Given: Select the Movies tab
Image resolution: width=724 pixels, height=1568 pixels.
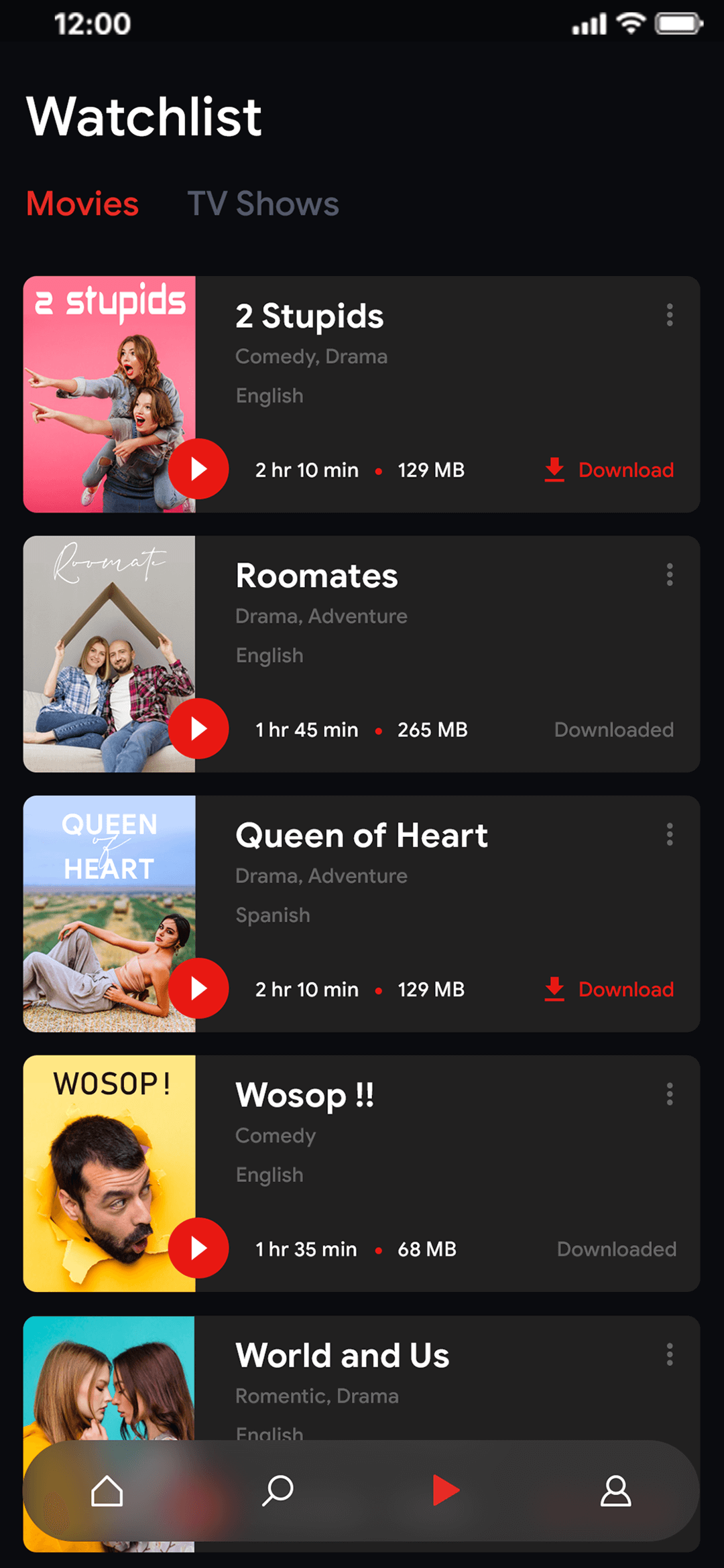Looking at the screenshot, I should (82, 204).
